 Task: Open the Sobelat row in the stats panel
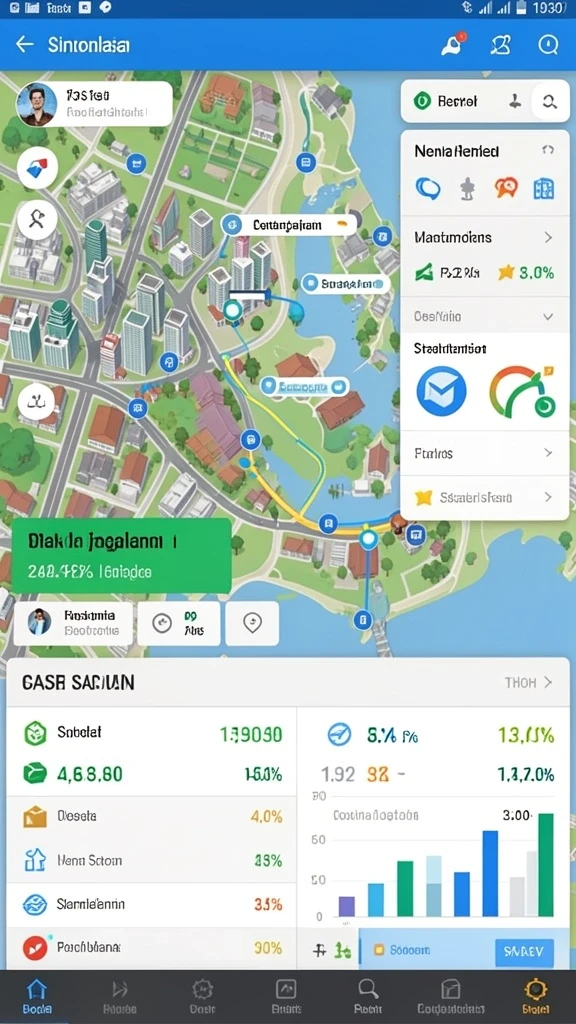tap(152, 733)
